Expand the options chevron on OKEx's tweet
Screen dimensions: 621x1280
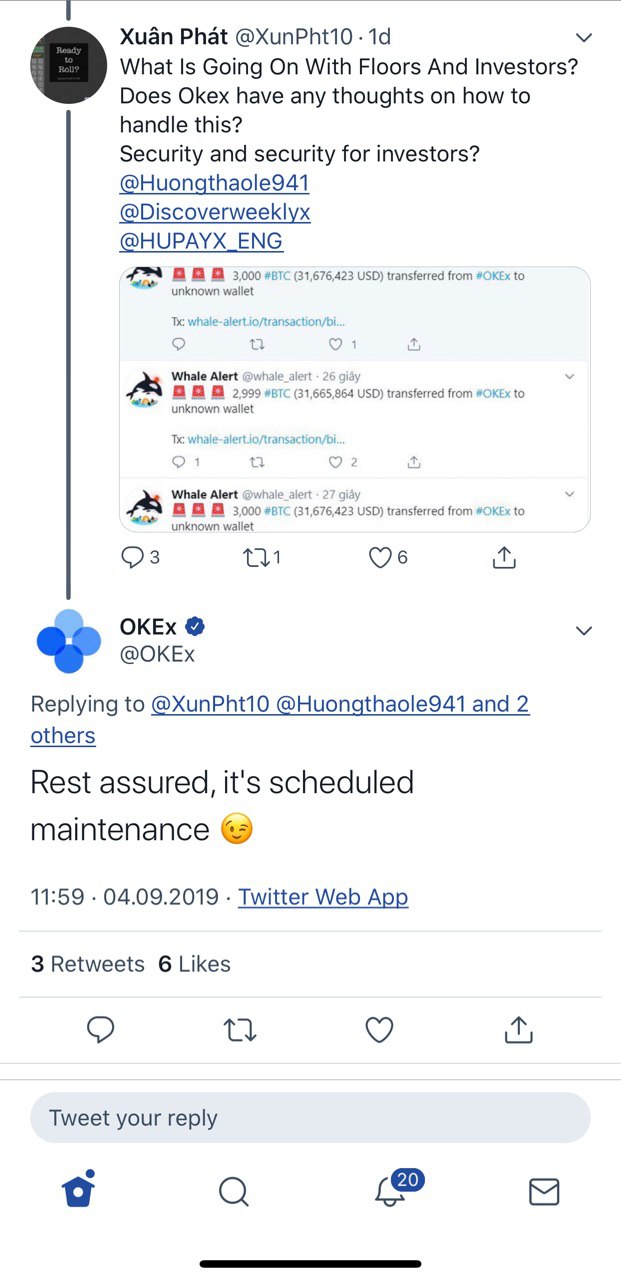pos(584,631)
